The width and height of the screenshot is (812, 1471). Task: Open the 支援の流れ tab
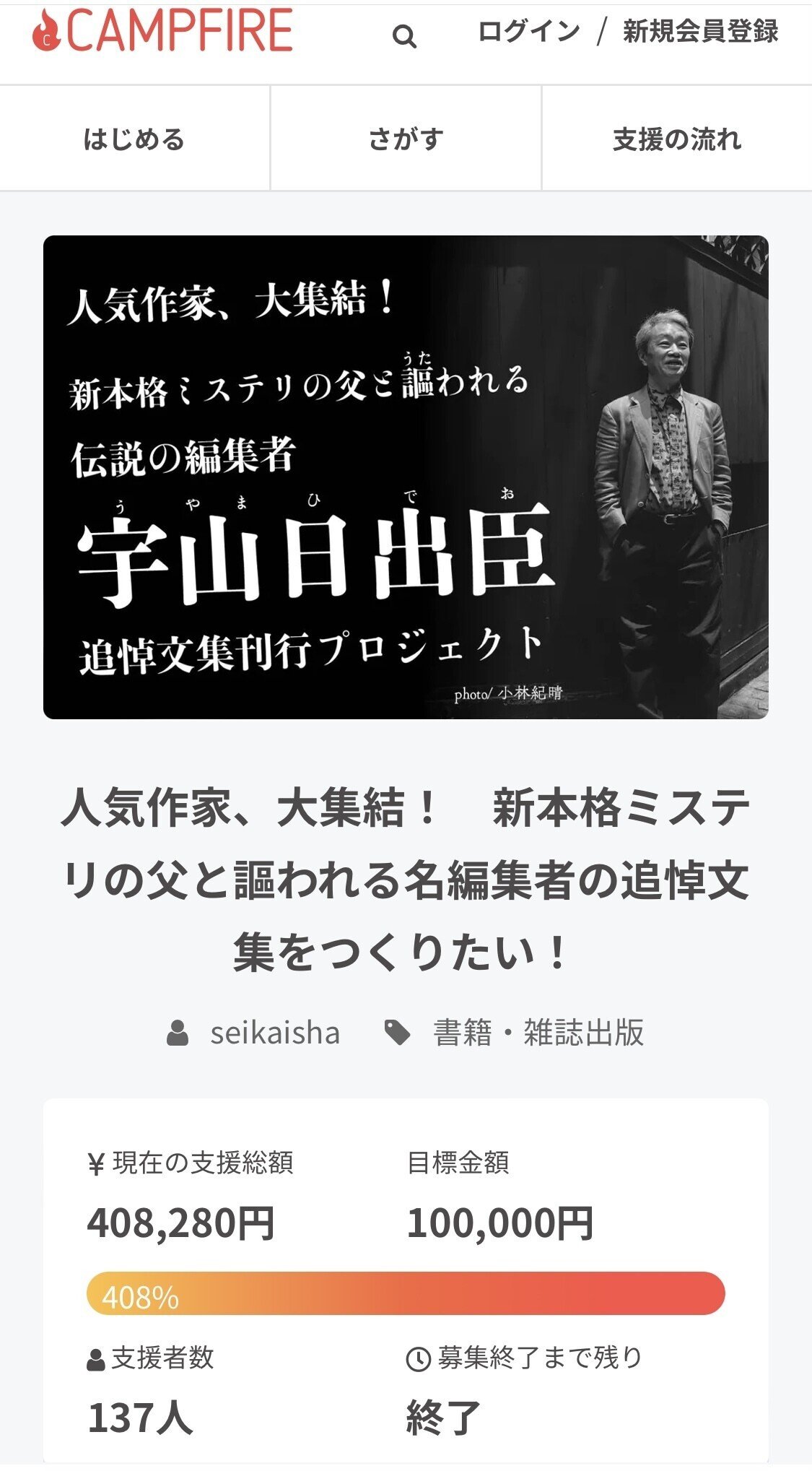click(x=677, y=139)
